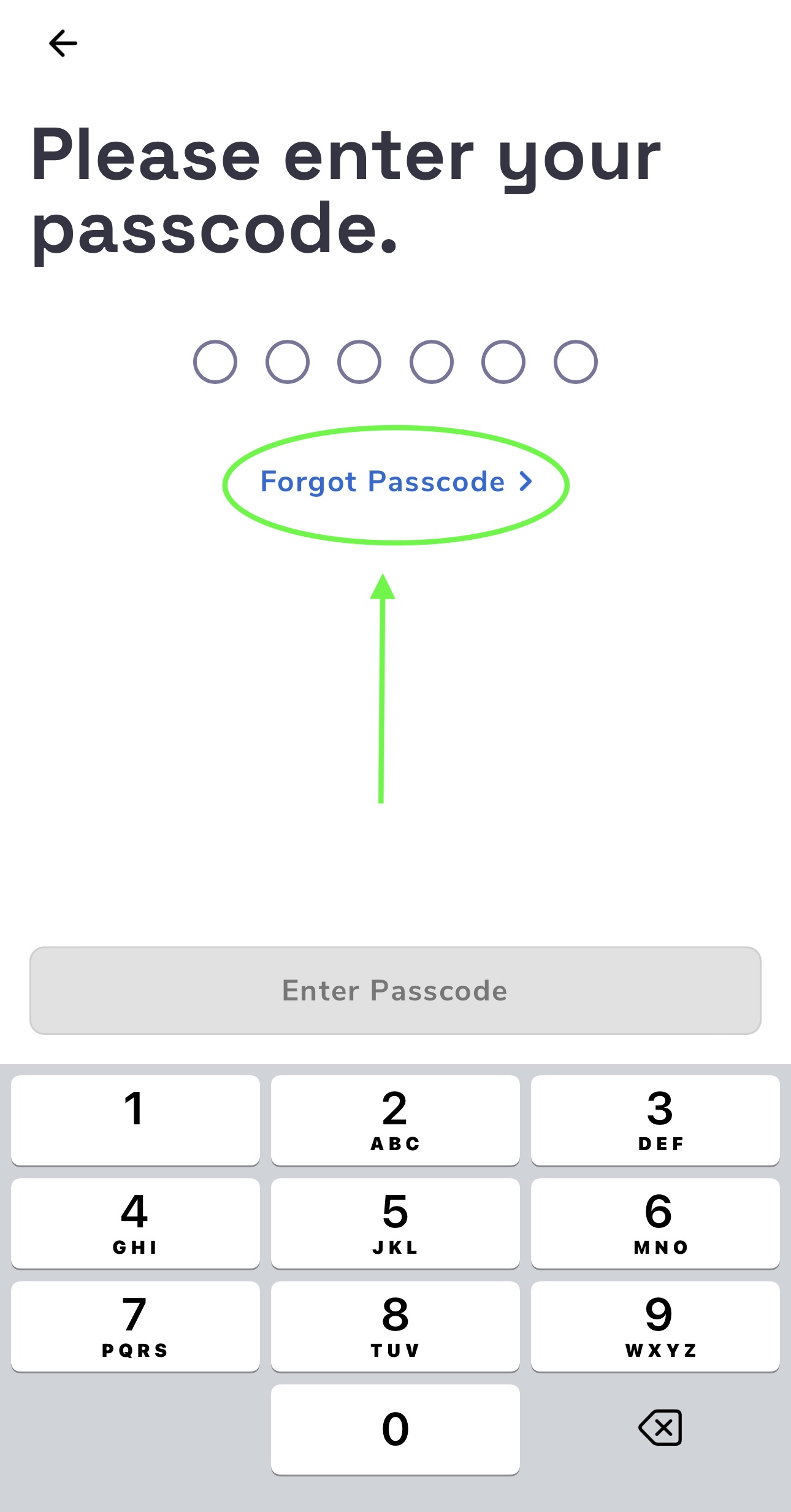Click the green circled Forgot Passcode area
Image resolution: width=791 pixels, height=1512 pixels.
pyautogui.click(x=395, y=483)
